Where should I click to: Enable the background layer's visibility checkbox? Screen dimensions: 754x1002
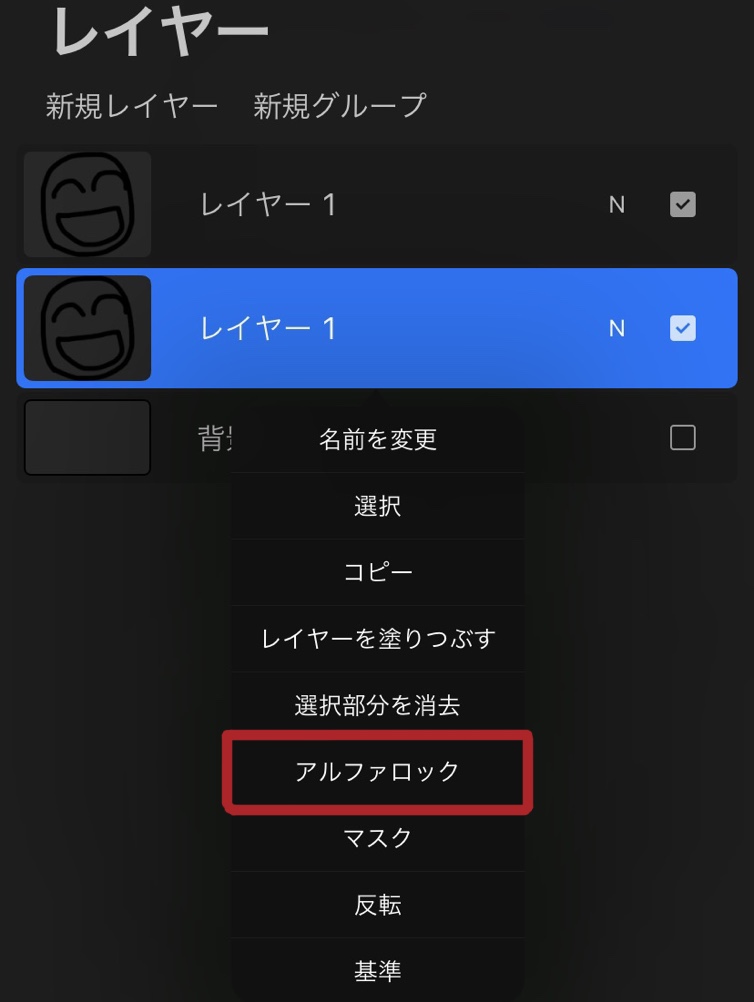coord(683,438)
